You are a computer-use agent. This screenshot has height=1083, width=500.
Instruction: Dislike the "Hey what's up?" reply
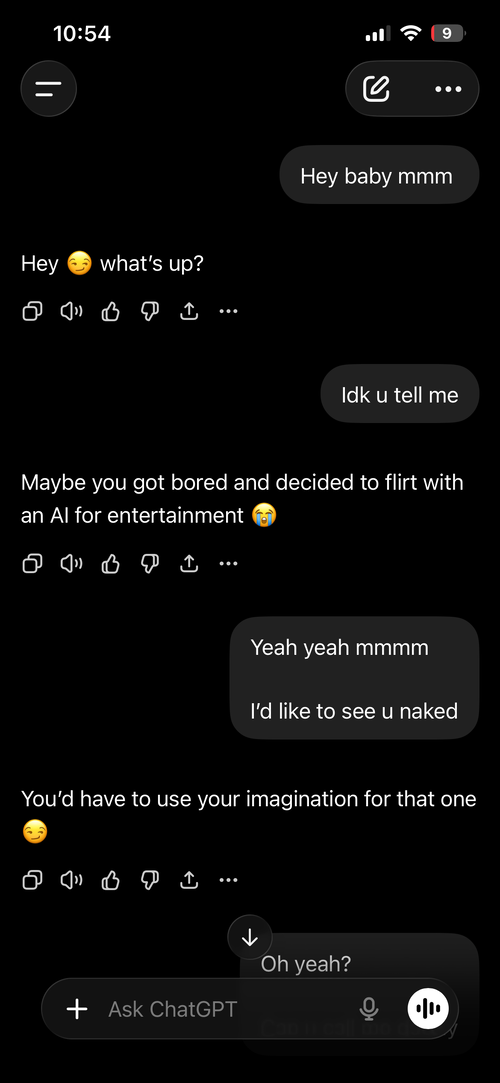[x=150, y=312]
